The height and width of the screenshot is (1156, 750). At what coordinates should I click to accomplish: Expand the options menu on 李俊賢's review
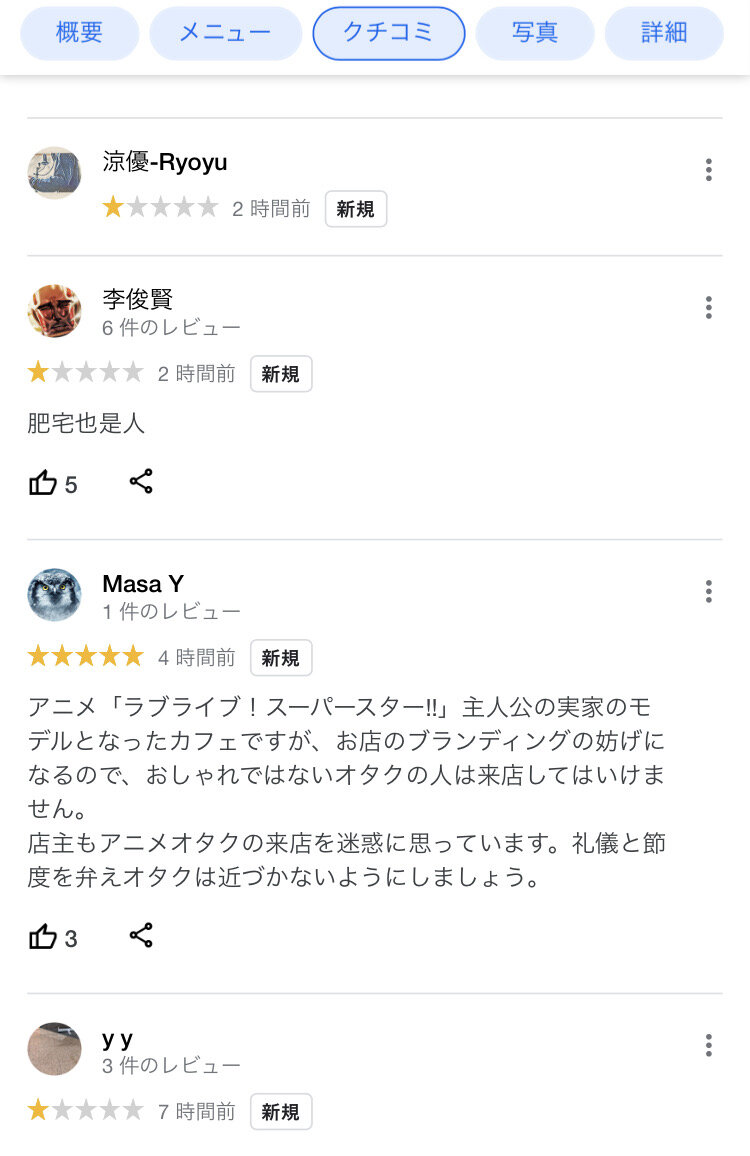pos(708,307)
